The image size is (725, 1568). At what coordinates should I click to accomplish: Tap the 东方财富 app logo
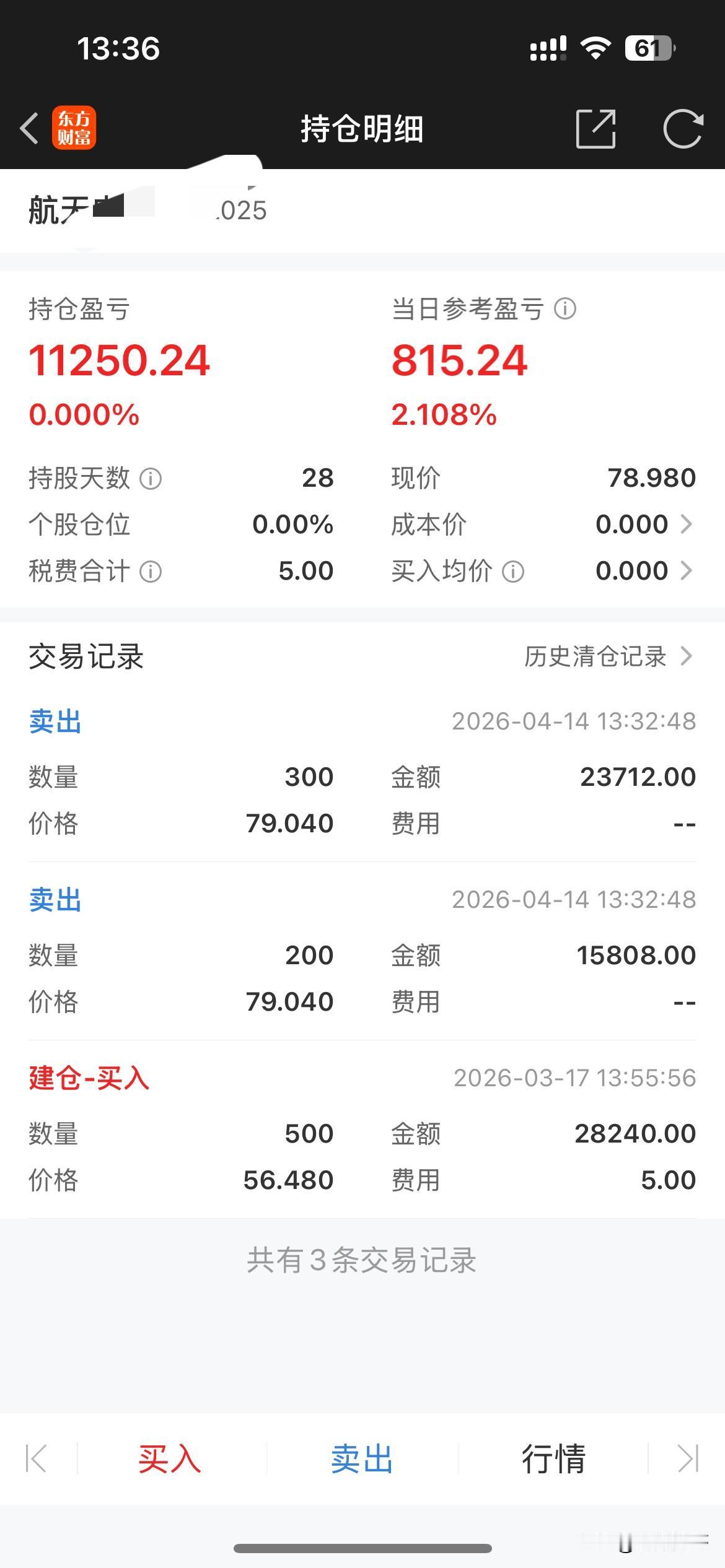[x=72, y=129]
